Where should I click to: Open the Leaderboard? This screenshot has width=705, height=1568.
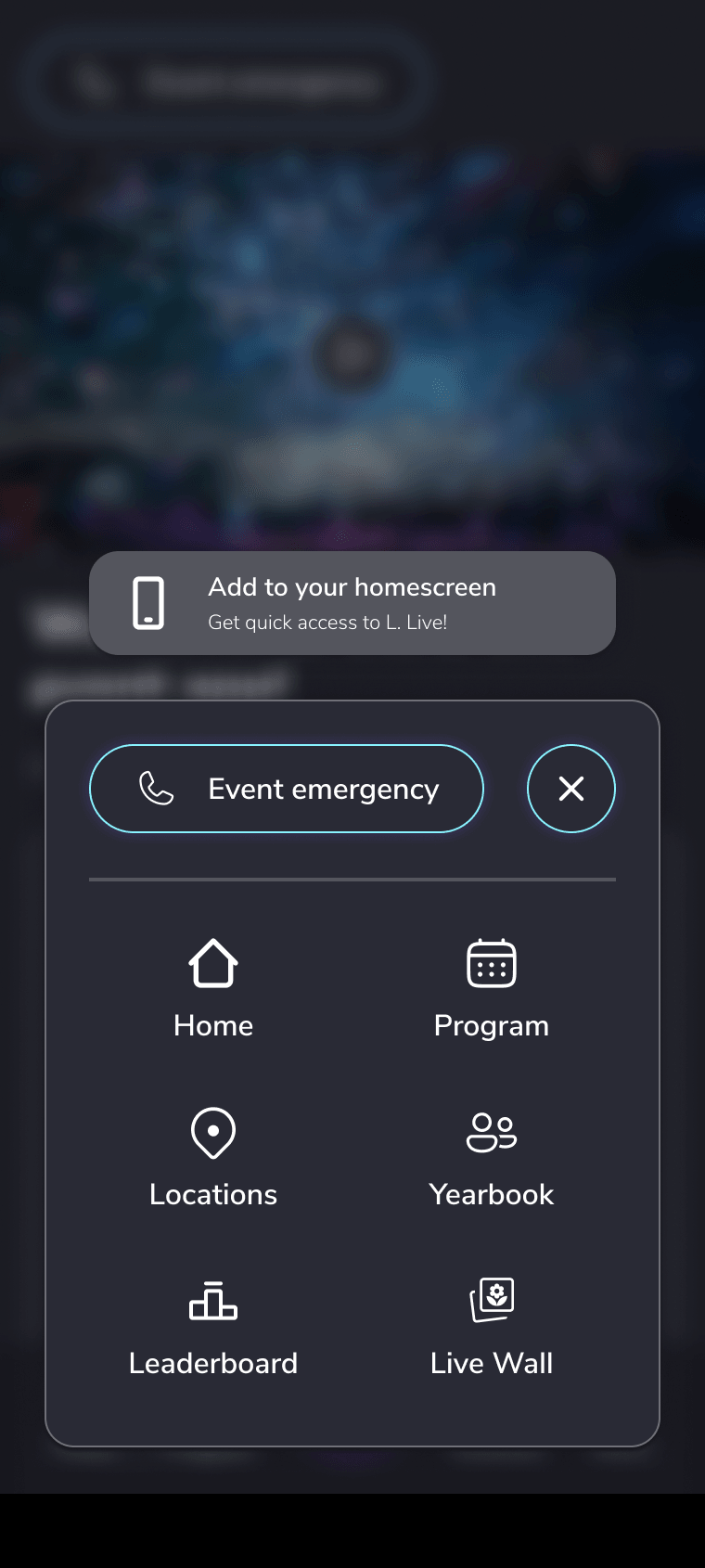pos(213,1327)
